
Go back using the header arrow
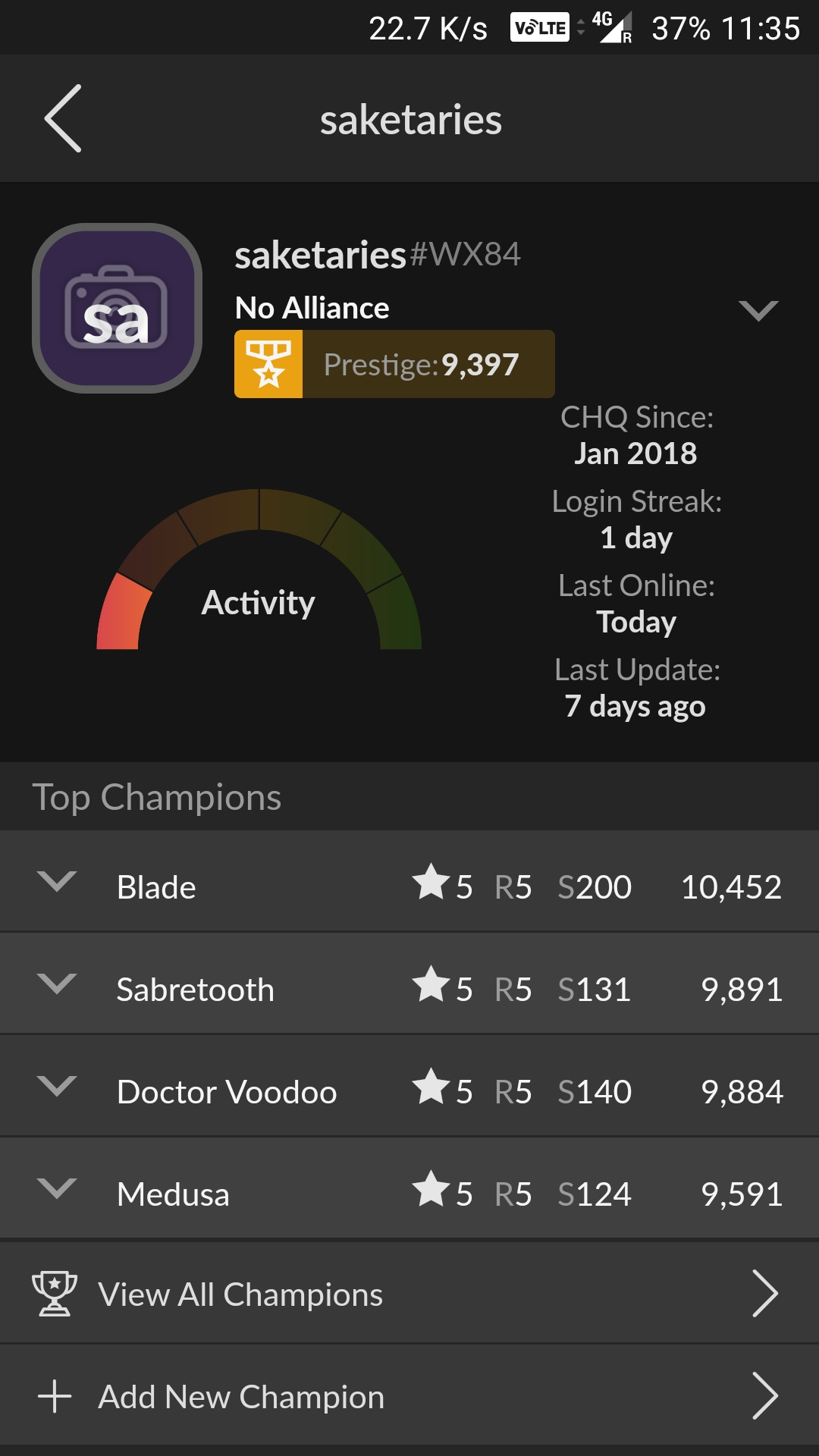pos(63,118)
